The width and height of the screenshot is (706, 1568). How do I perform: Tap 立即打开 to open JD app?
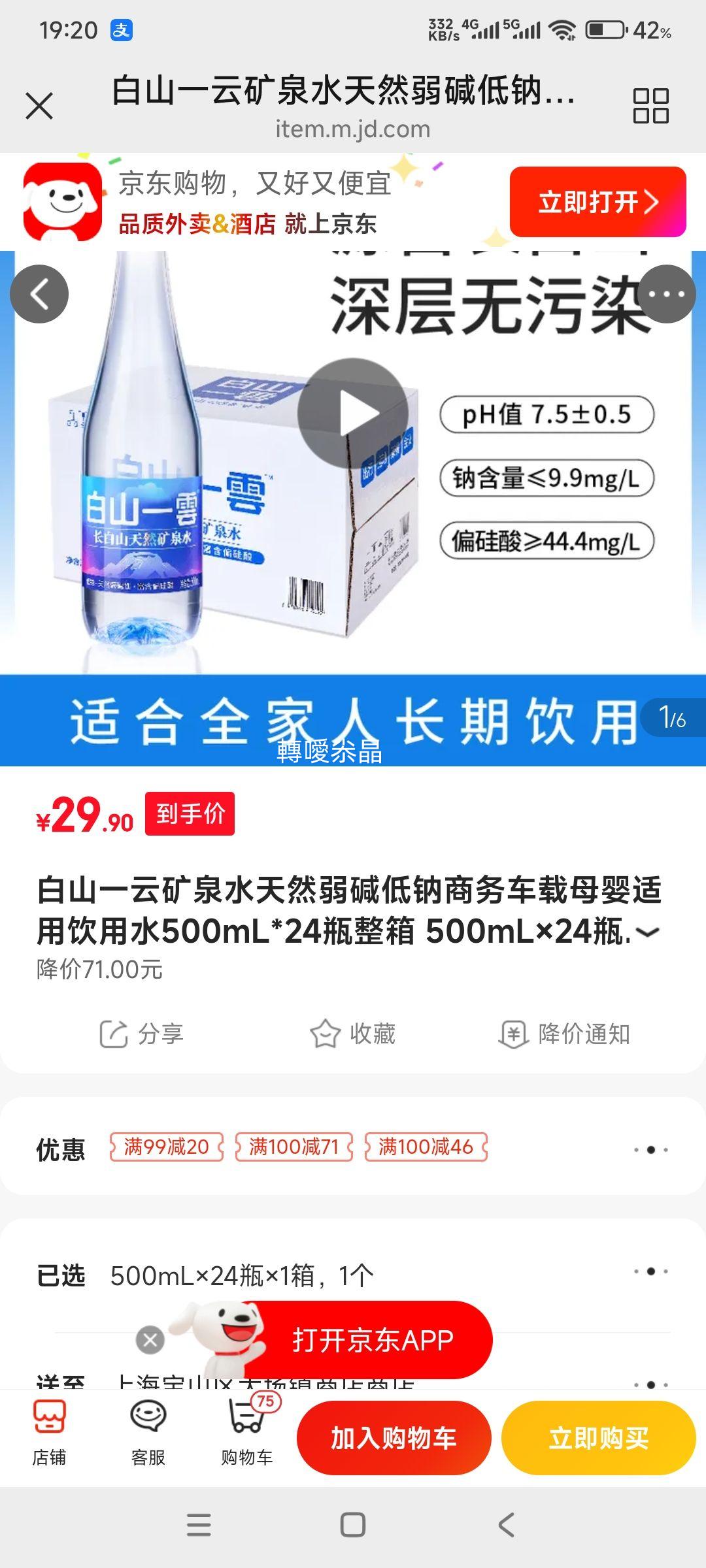point(599,203)
